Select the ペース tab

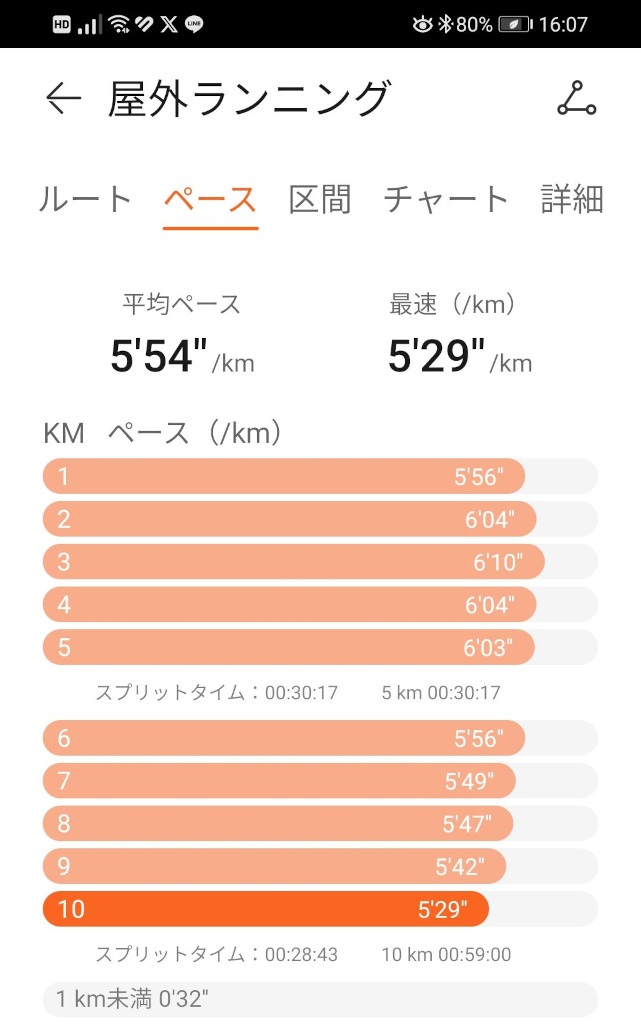point(211,199)
